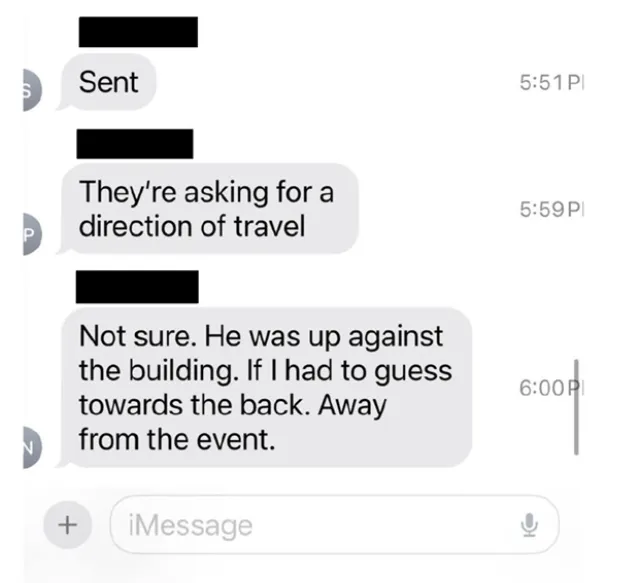
Task: Open the plus attachments menu
Action: tap(69, 524)
